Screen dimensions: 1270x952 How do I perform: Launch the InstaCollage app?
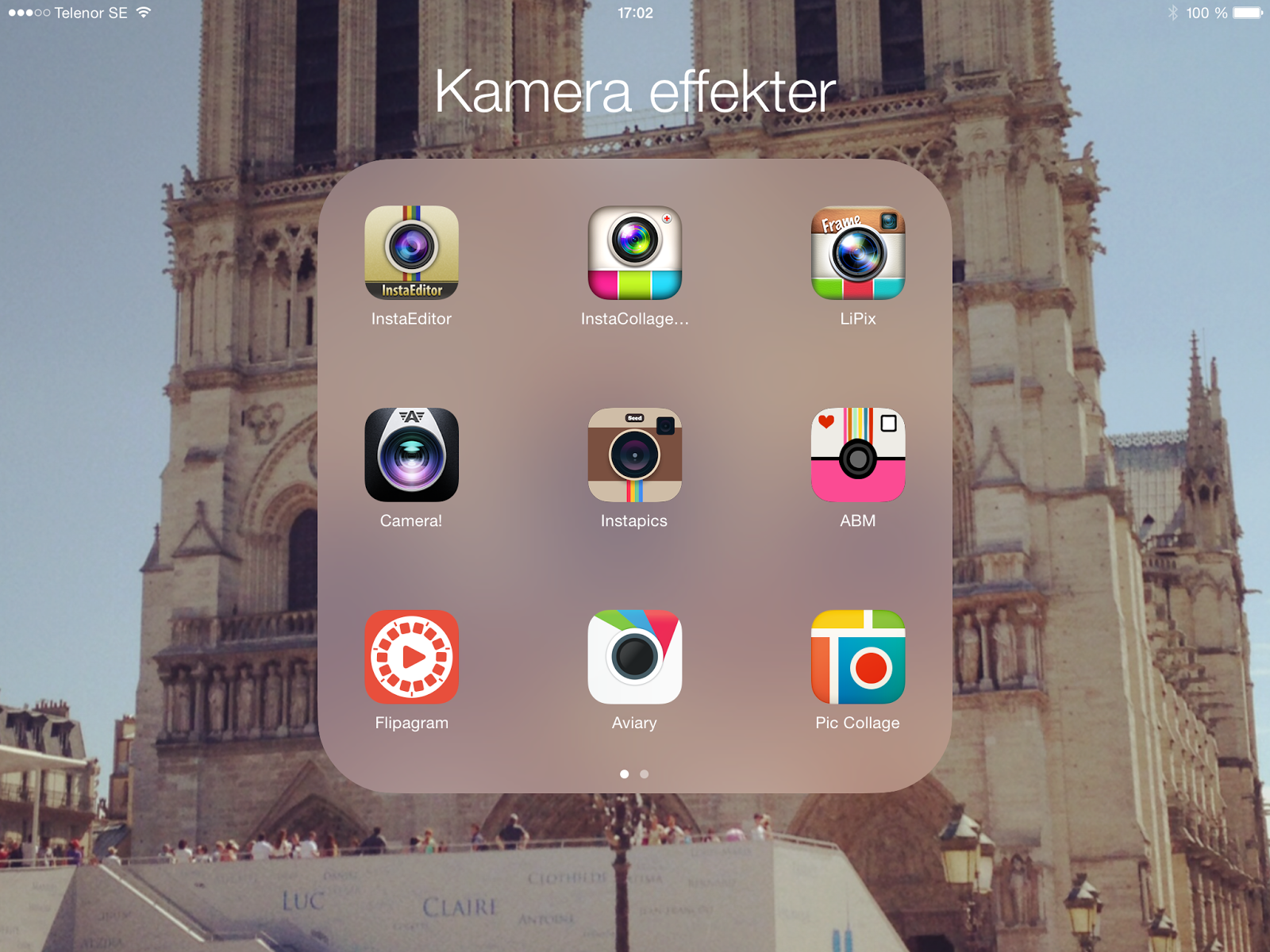tap(634, 252)
